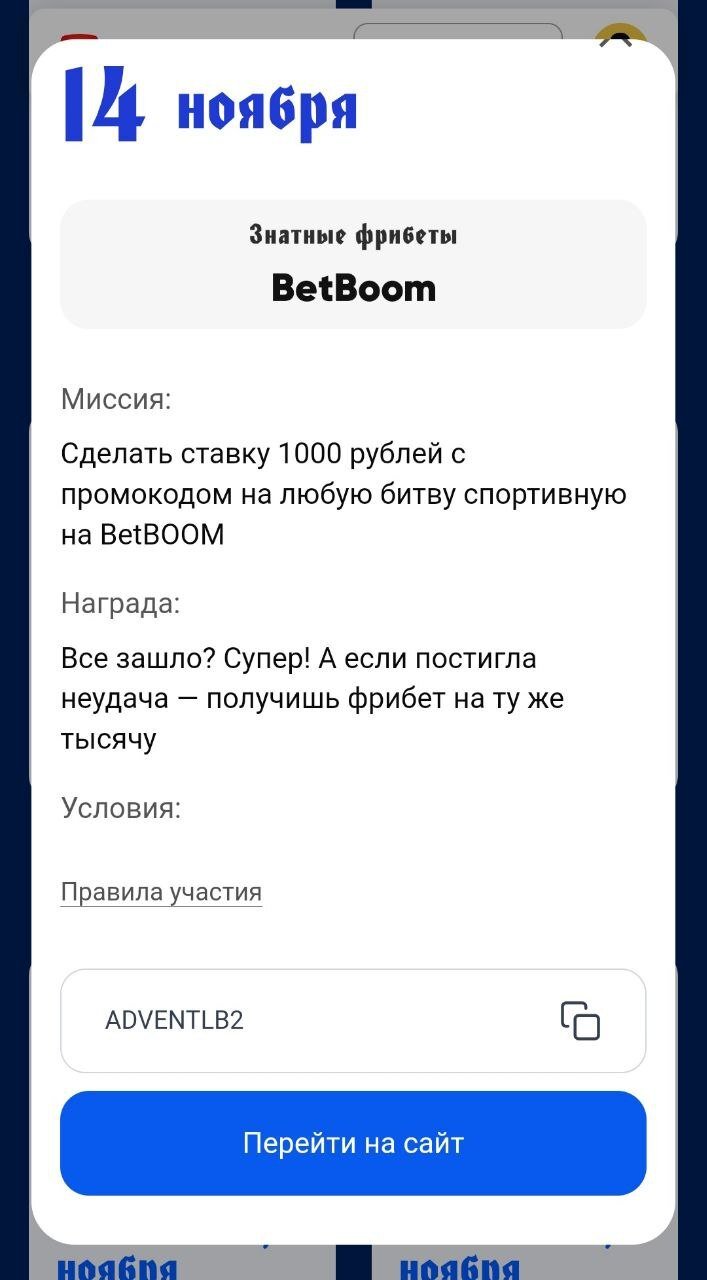Viewport: 707px width, 1280px height.
Task: Copy the ADVENTLB2 promo code
Action: tap(580, 1020)
